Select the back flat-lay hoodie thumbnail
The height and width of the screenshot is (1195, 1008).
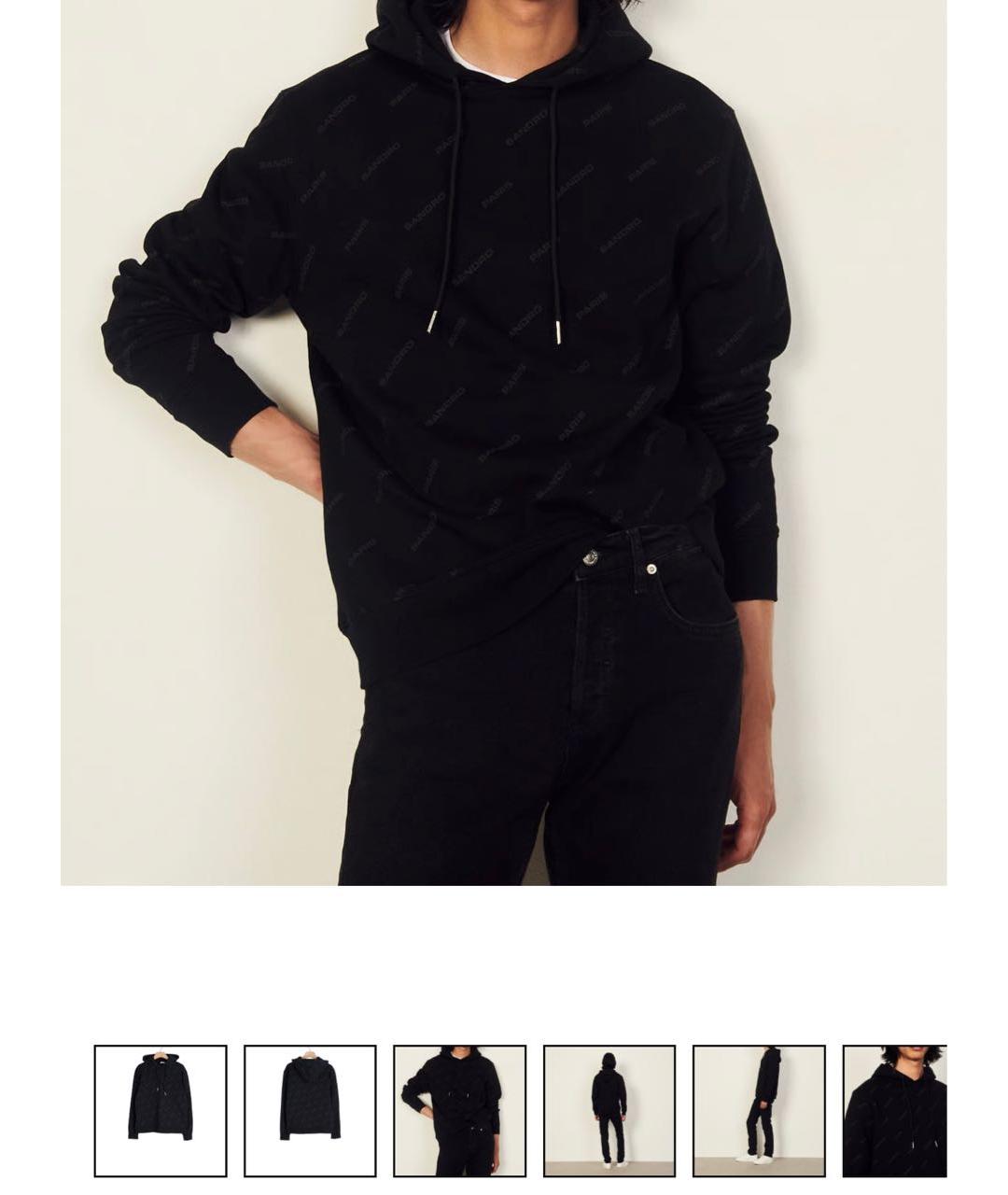310,1111
